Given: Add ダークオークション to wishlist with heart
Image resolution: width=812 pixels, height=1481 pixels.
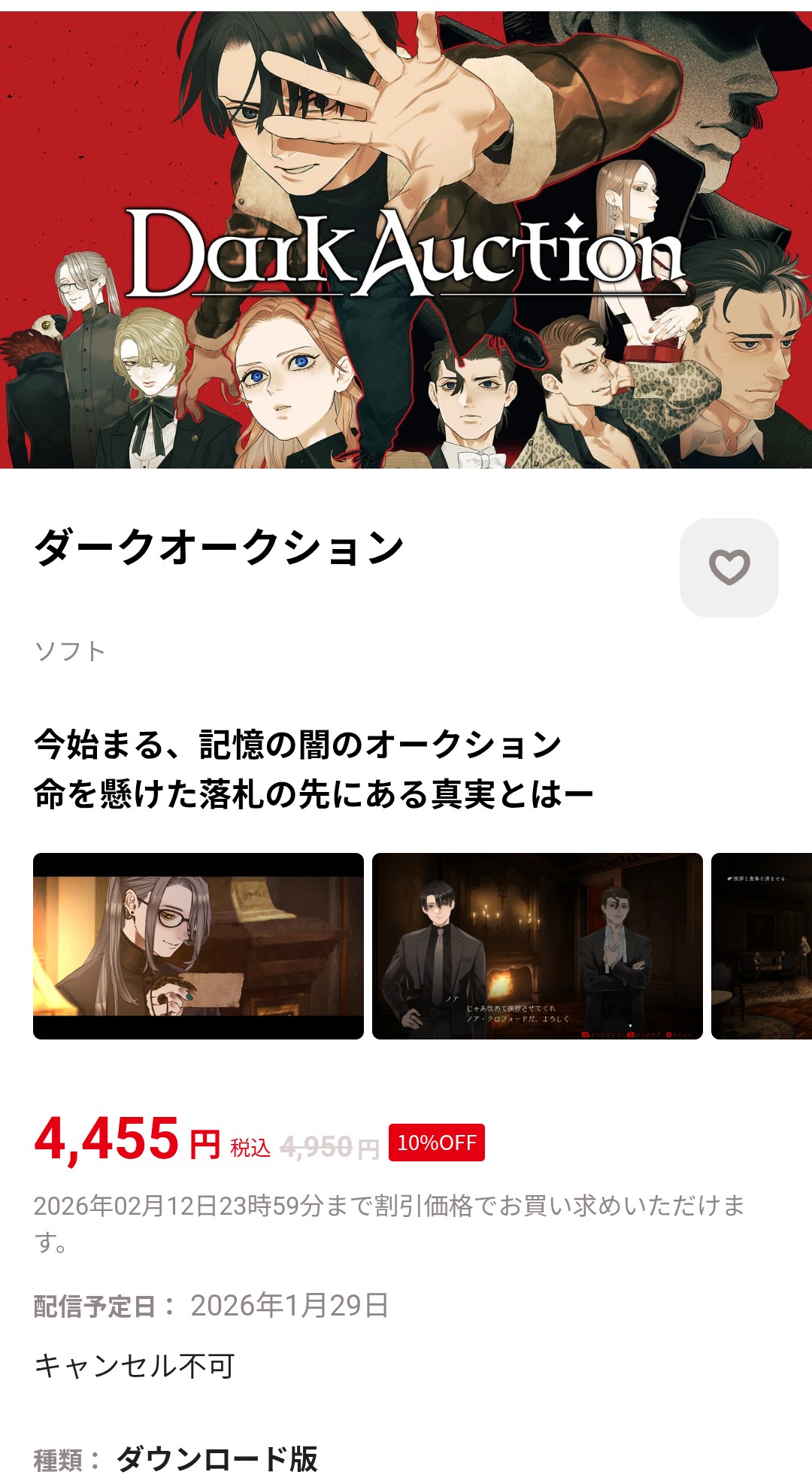Looking at the screenshot, I should 729,568.
